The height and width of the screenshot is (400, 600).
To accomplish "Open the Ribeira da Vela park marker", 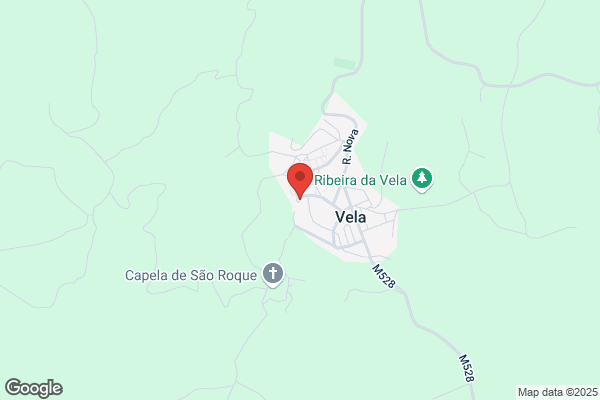I will click(x=422, y=180).
